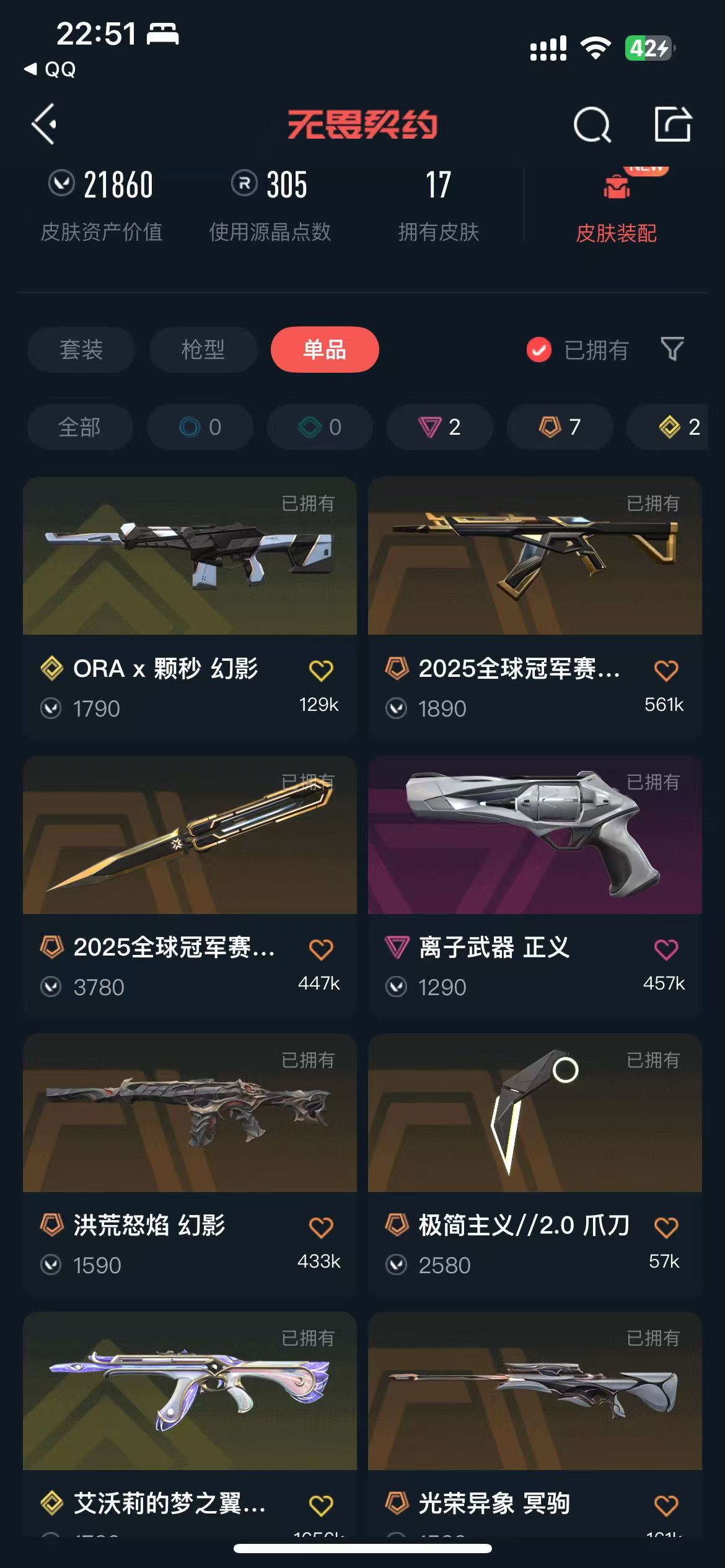Go back with the top-left arrow
Viewport: 725px width, 1568px height.
pos(45,124)
